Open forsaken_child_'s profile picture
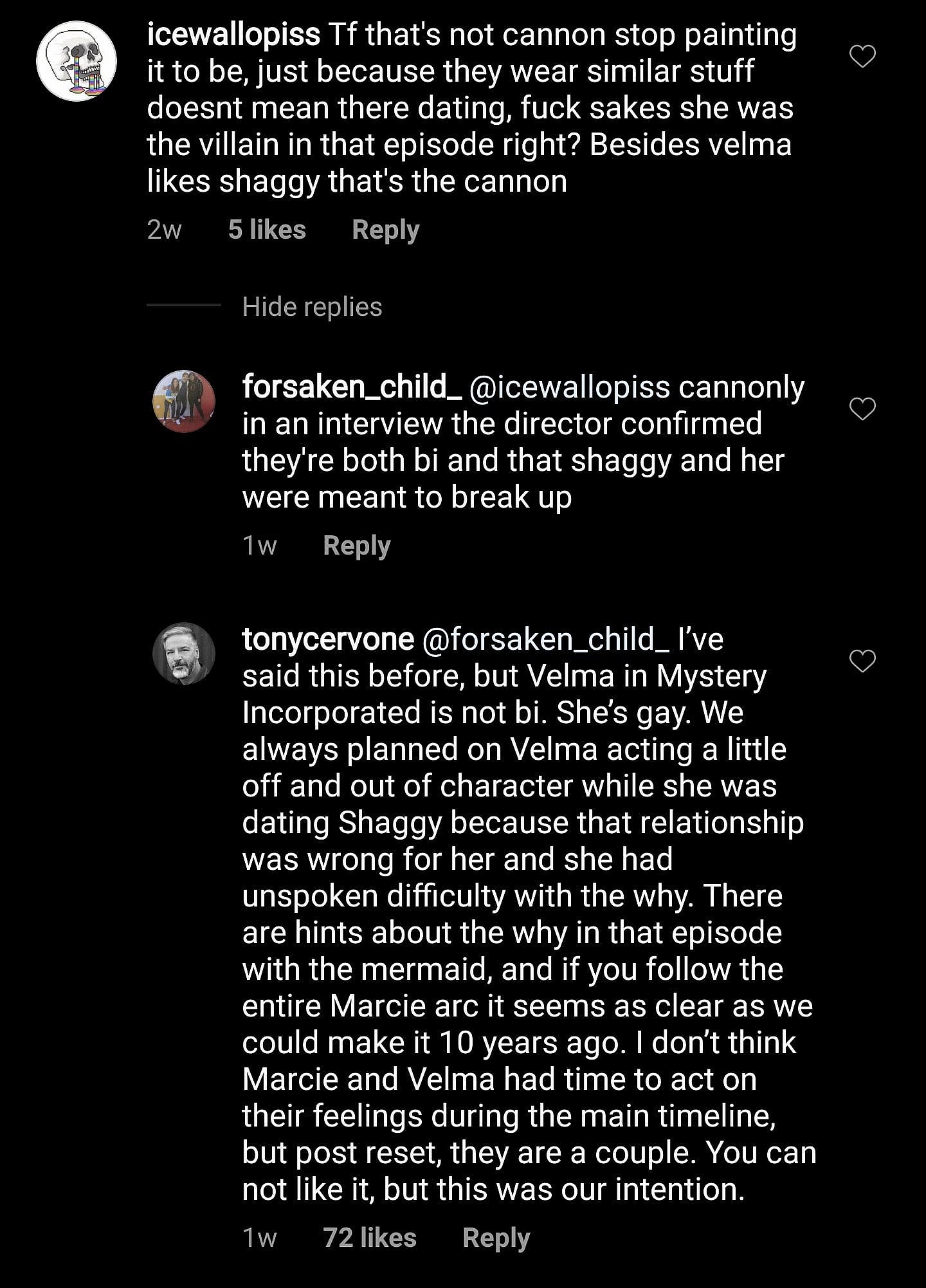 click(184, 401)
